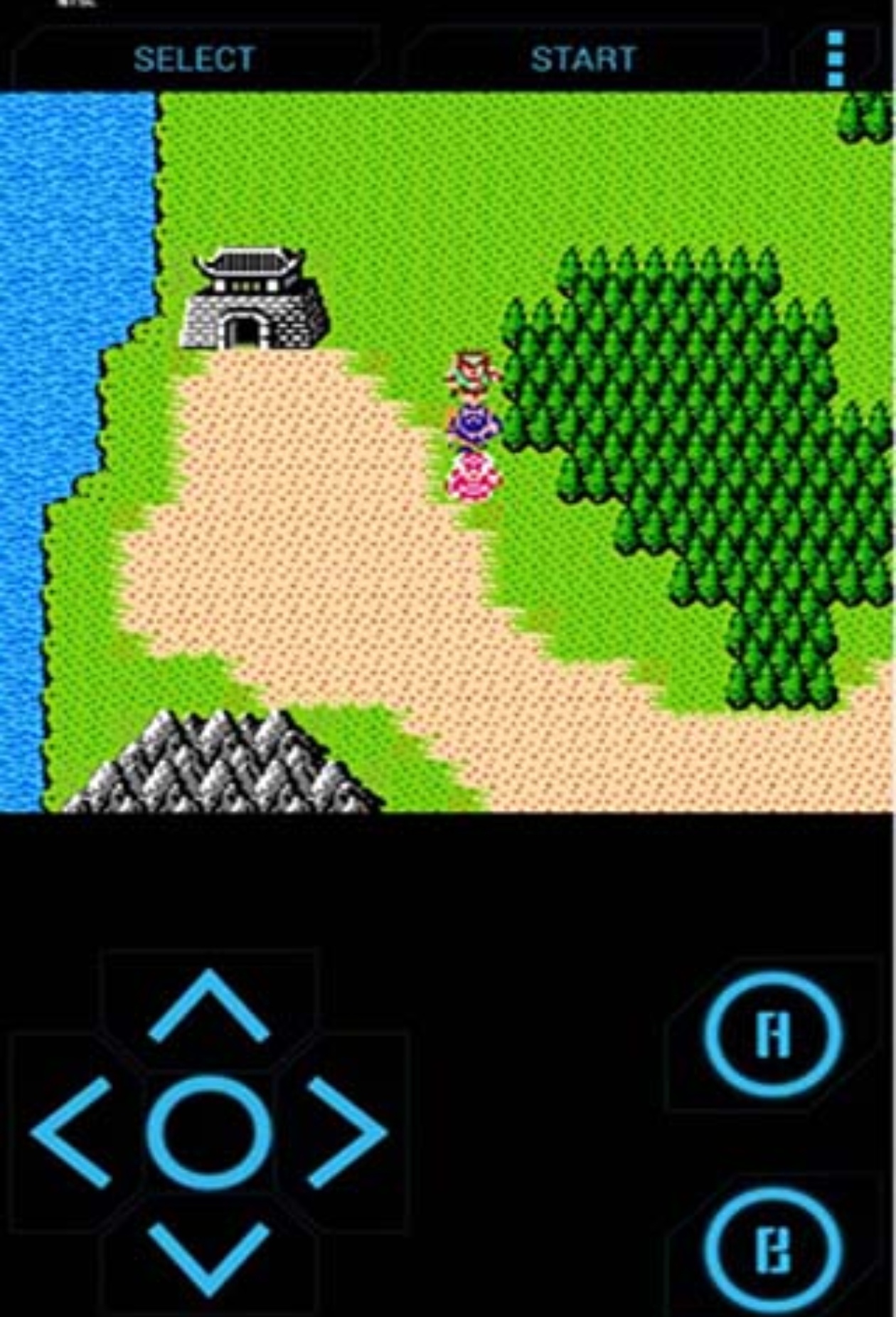Hit the A action button

[773, 1033]
